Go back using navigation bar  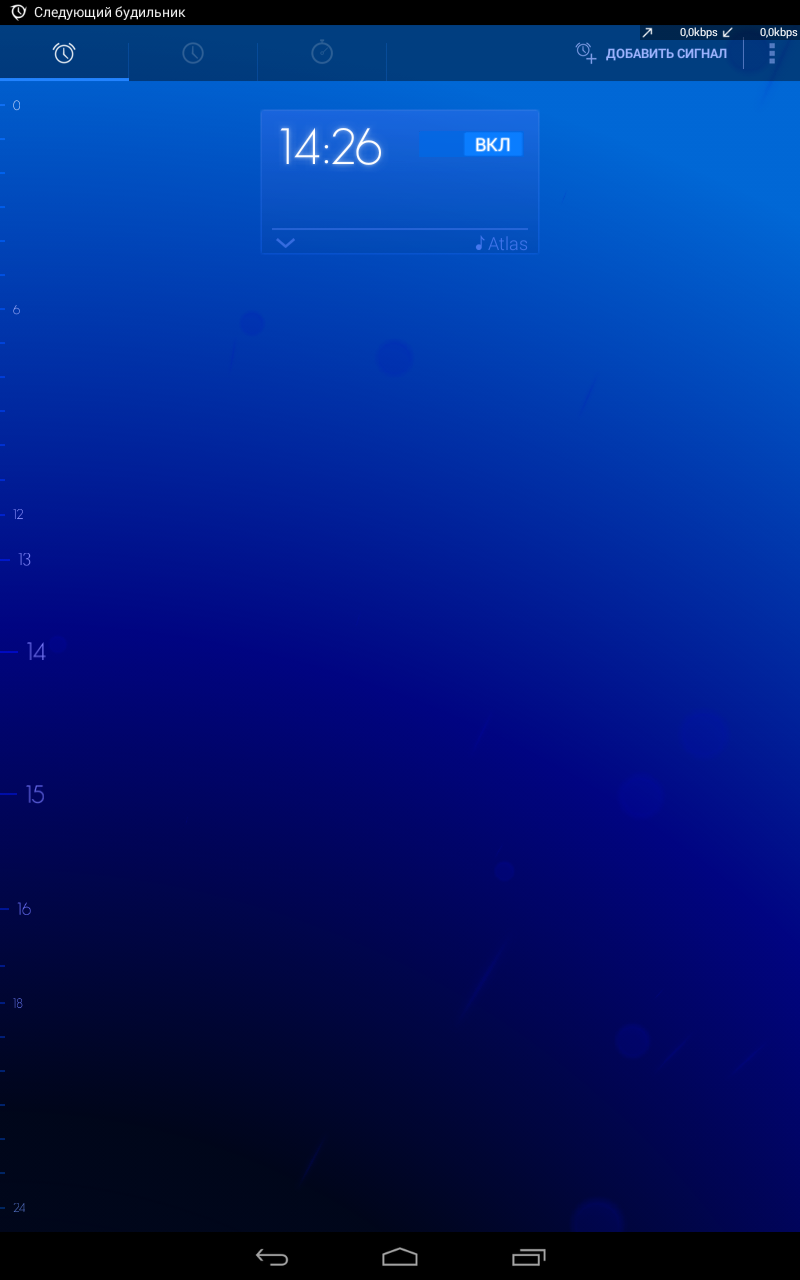(x=271, y=1257)
